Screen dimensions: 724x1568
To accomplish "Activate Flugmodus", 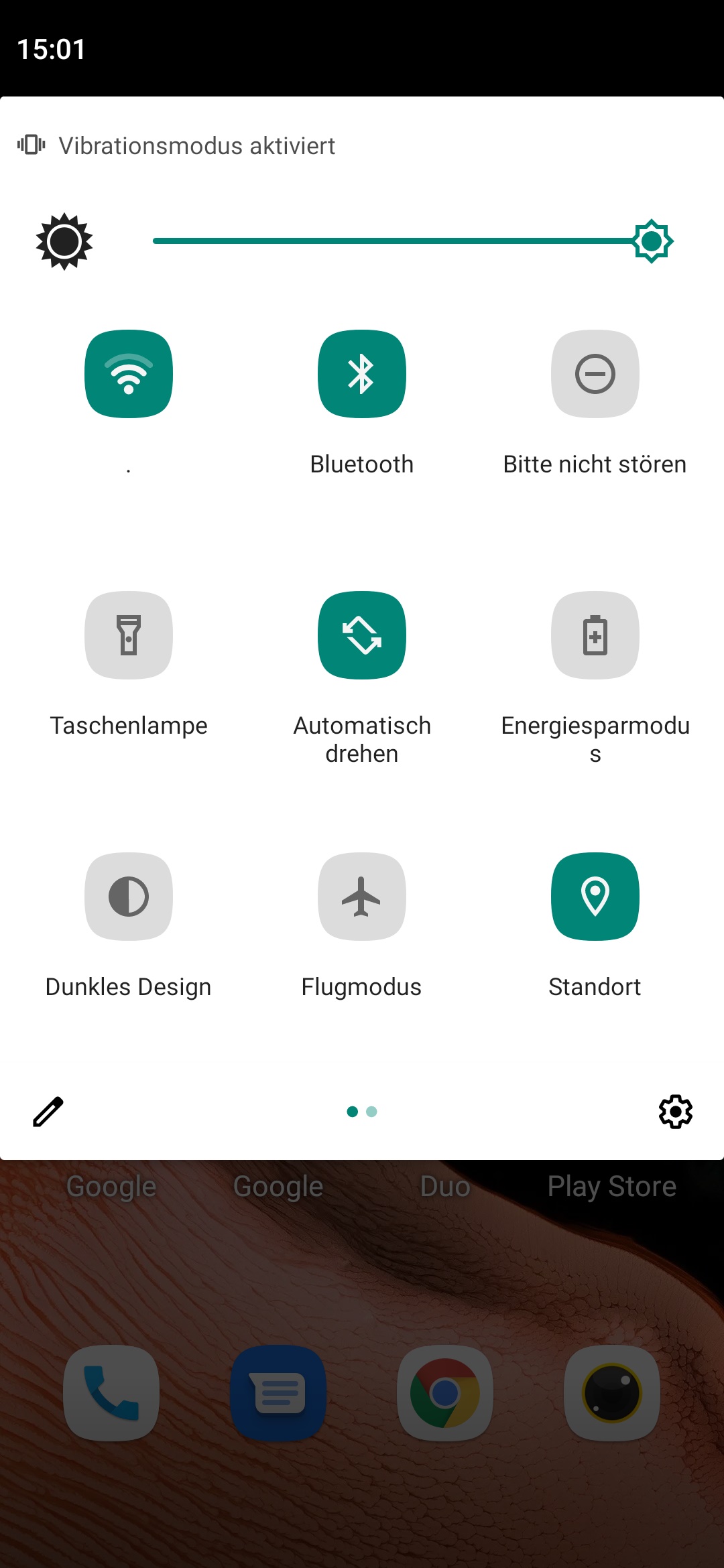I will 362,897.
